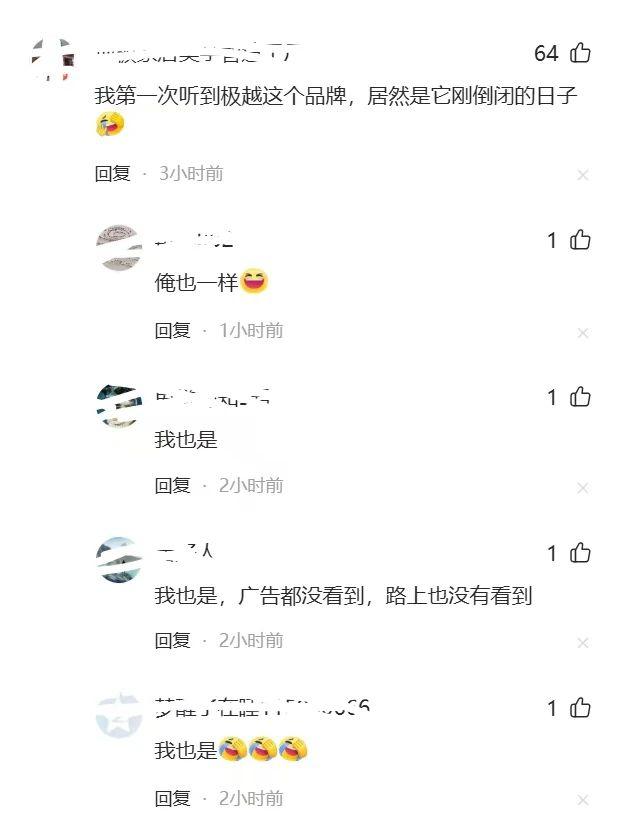Like the comment with 64 likes
The image size is (624, 817).
(x=580, y=53)
